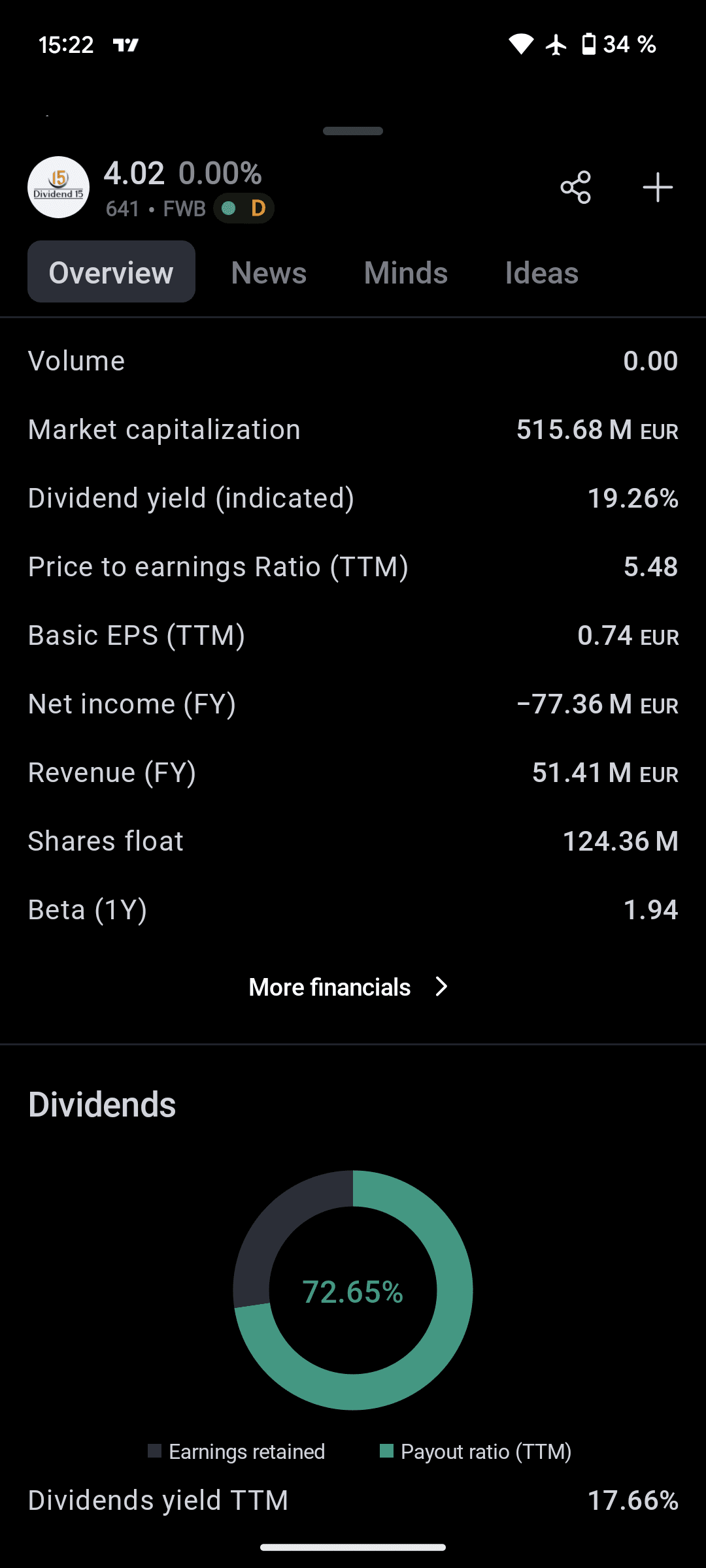Switch to the Overview tab

point(111,272)
